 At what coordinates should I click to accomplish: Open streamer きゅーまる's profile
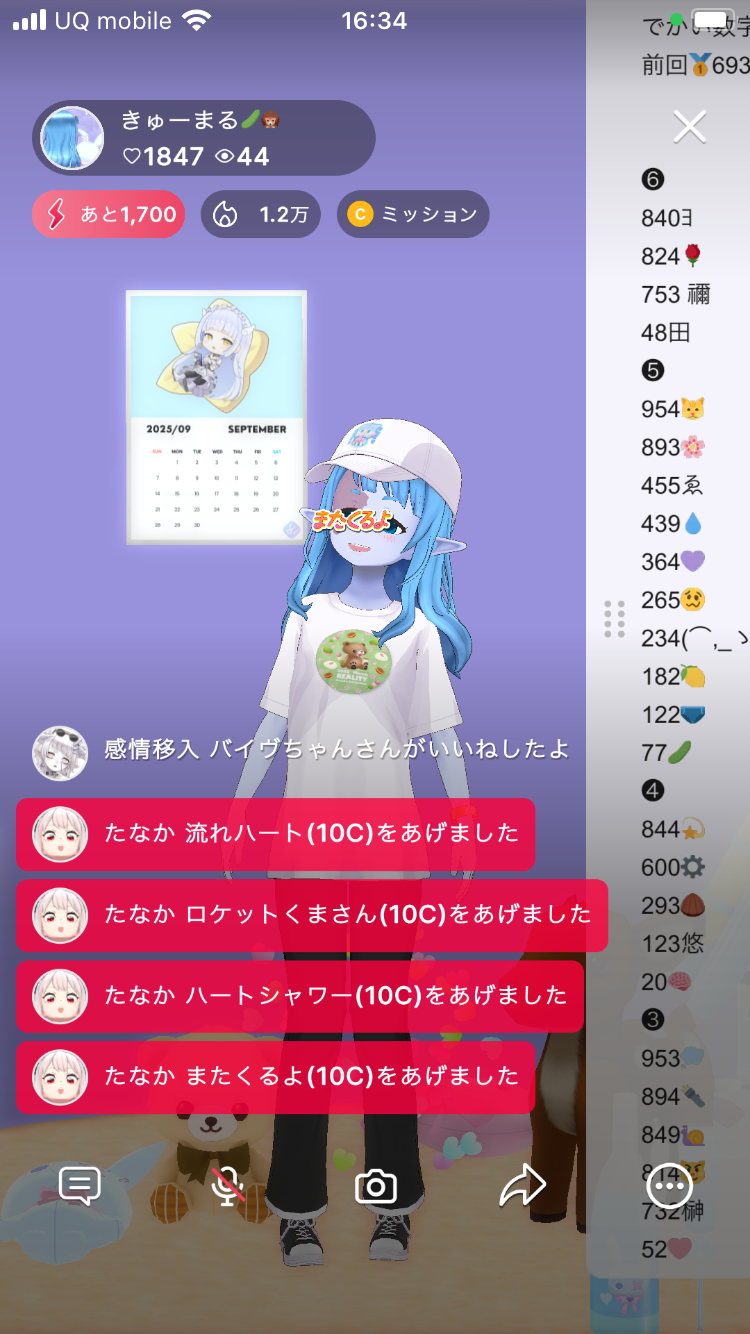tap(73, 138)
